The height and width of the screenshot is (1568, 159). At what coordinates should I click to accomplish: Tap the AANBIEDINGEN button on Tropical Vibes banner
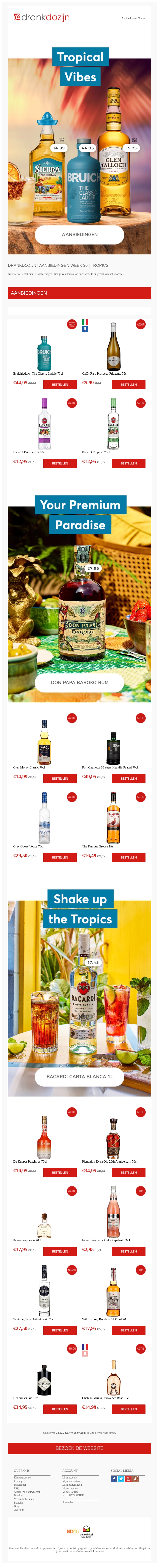click(x=79, y=234)
